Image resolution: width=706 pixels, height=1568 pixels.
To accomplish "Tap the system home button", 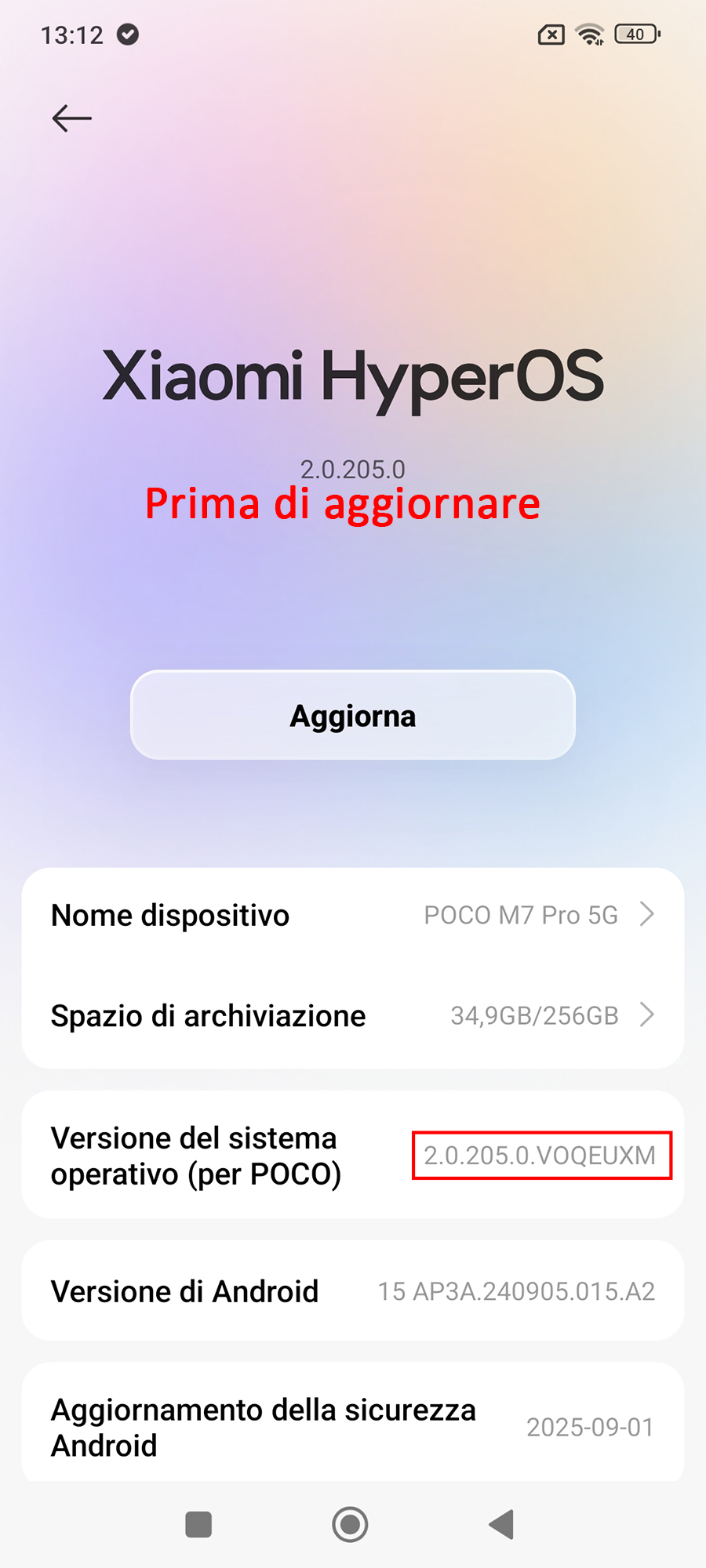I will coord(350,1525).
